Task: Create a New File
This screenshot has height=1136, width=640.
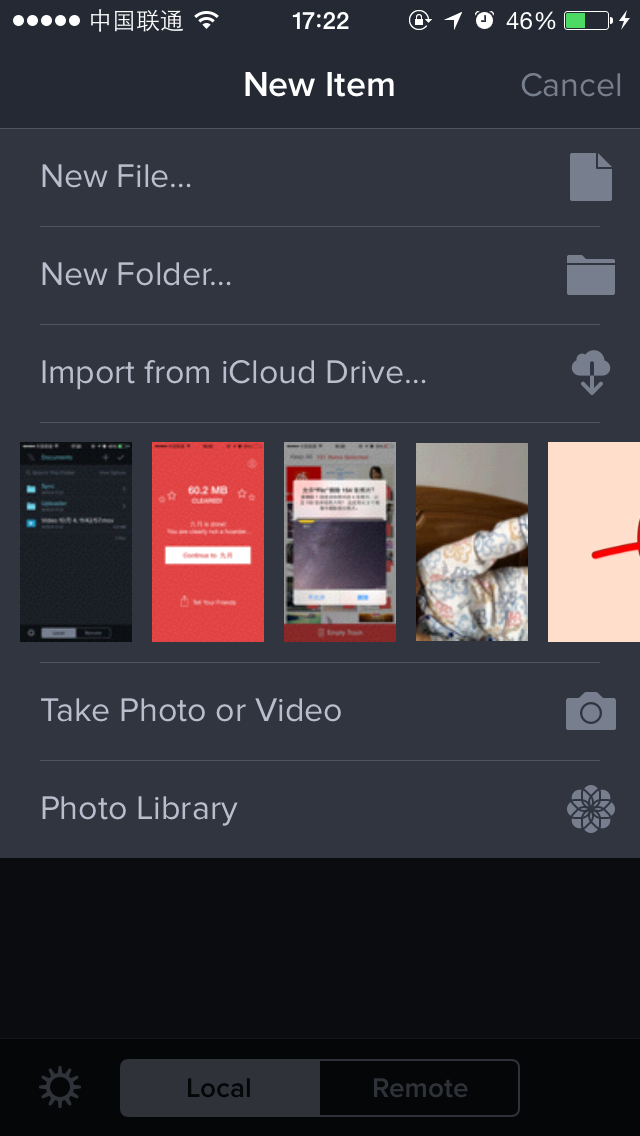Action: [x=320, y=177]
